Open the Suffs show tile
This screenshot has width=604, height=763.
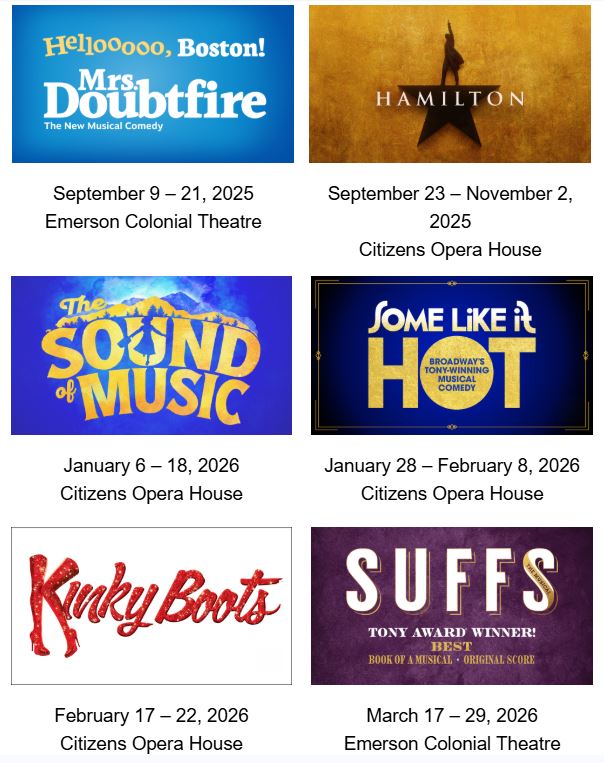tap(452, 606)
